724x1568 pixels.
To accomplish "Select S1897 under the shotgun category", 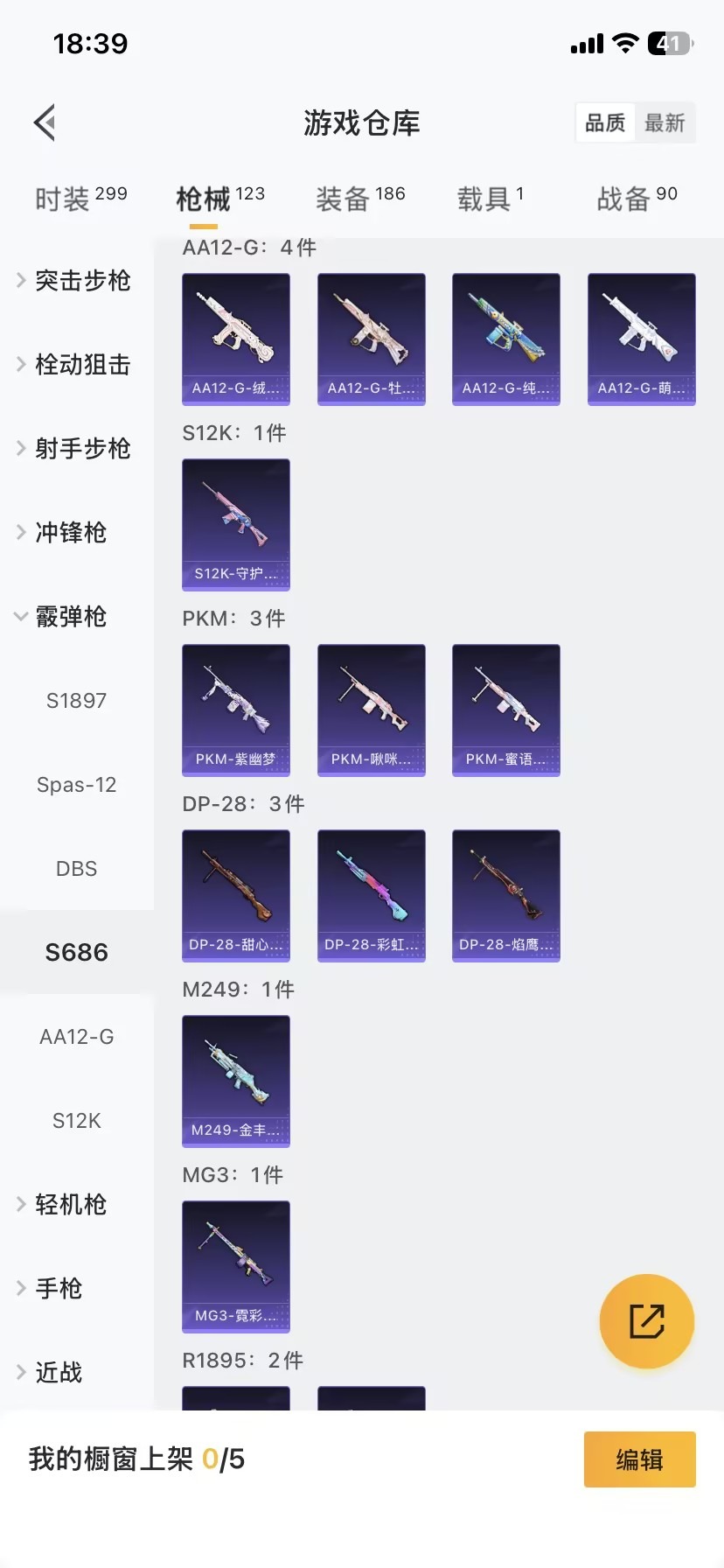I will tap(76, 700).
